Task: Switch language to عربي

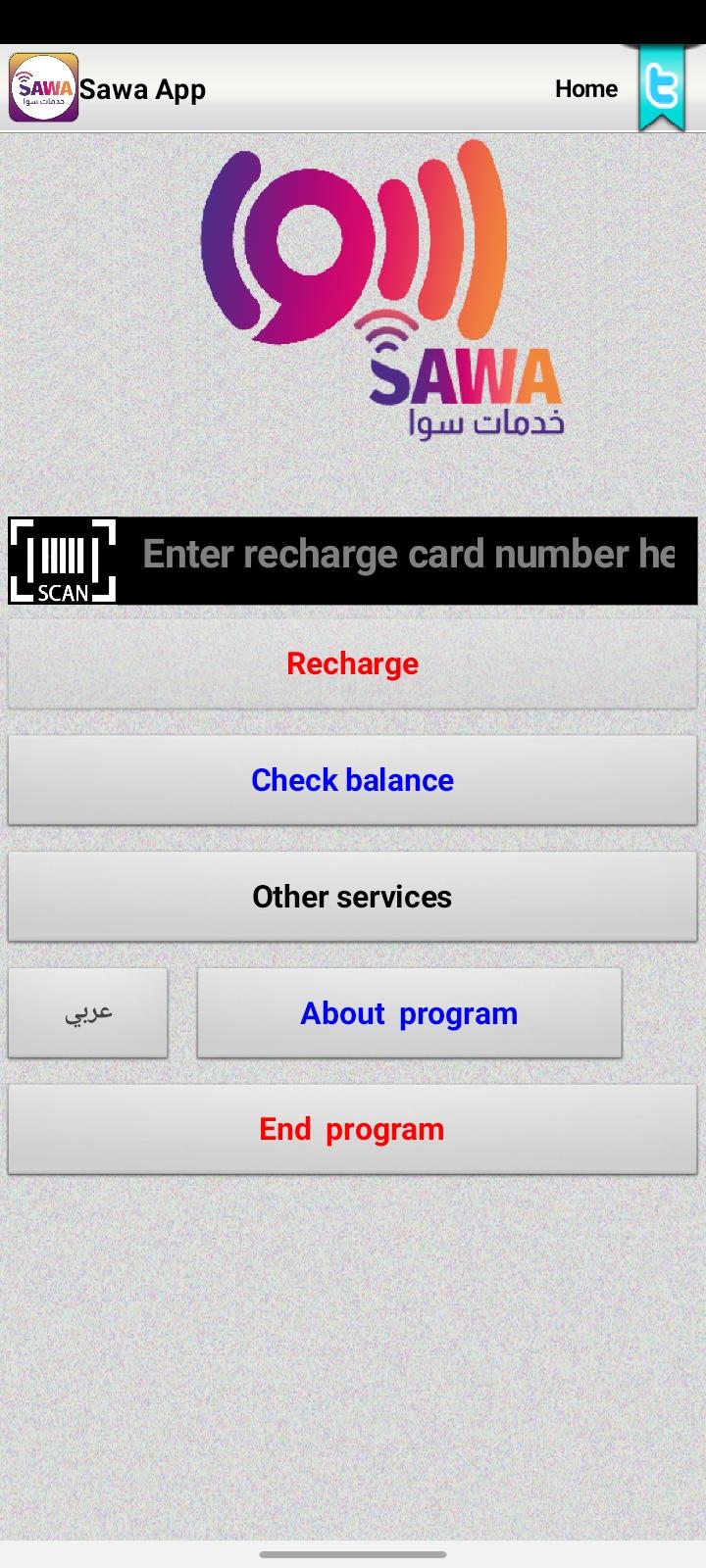Action: point(88,1013)
